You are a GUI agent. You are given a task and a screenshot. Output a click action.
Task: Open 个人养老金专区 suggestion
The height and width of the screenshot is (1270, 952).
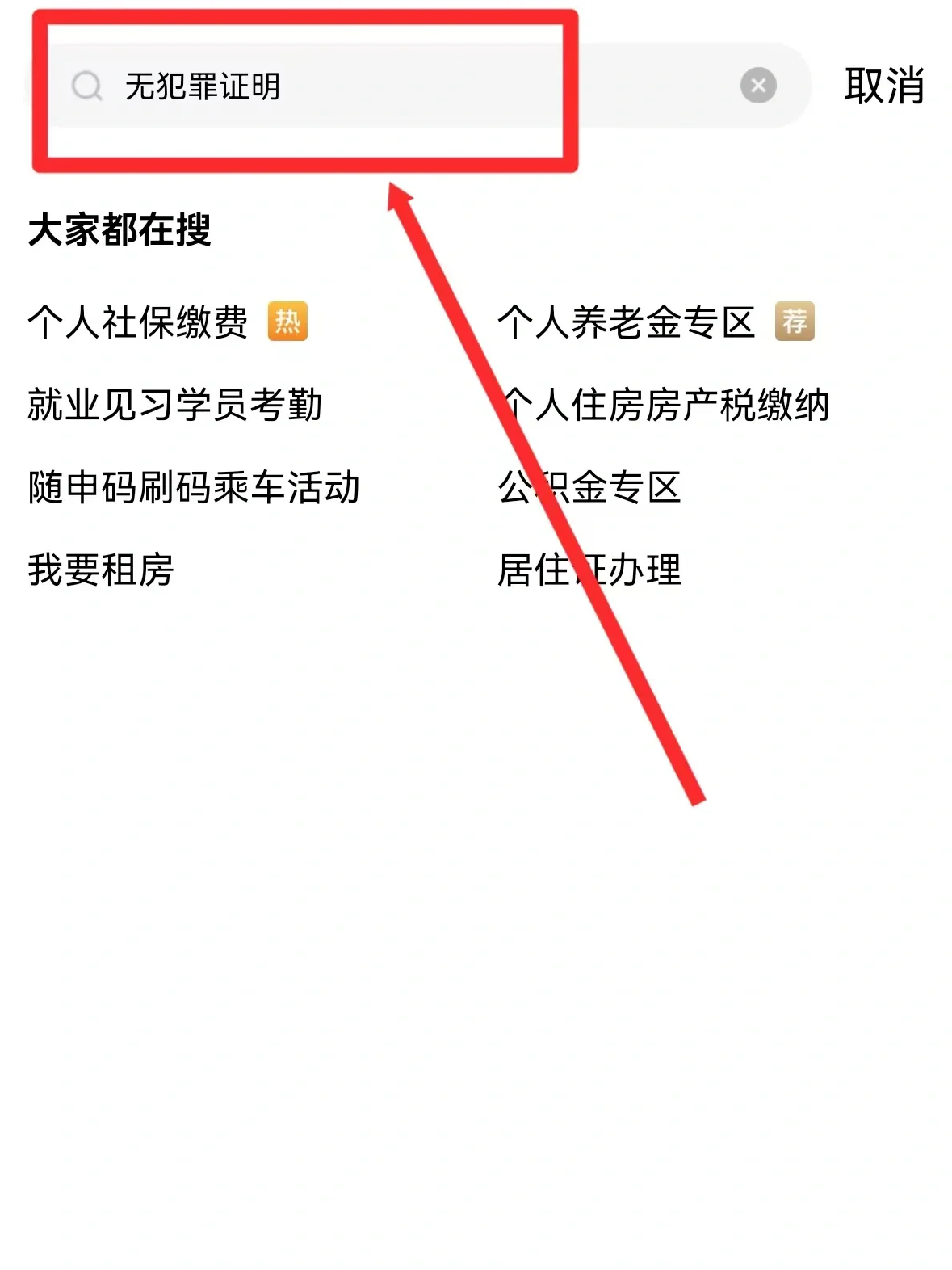(x=626, y=322)
